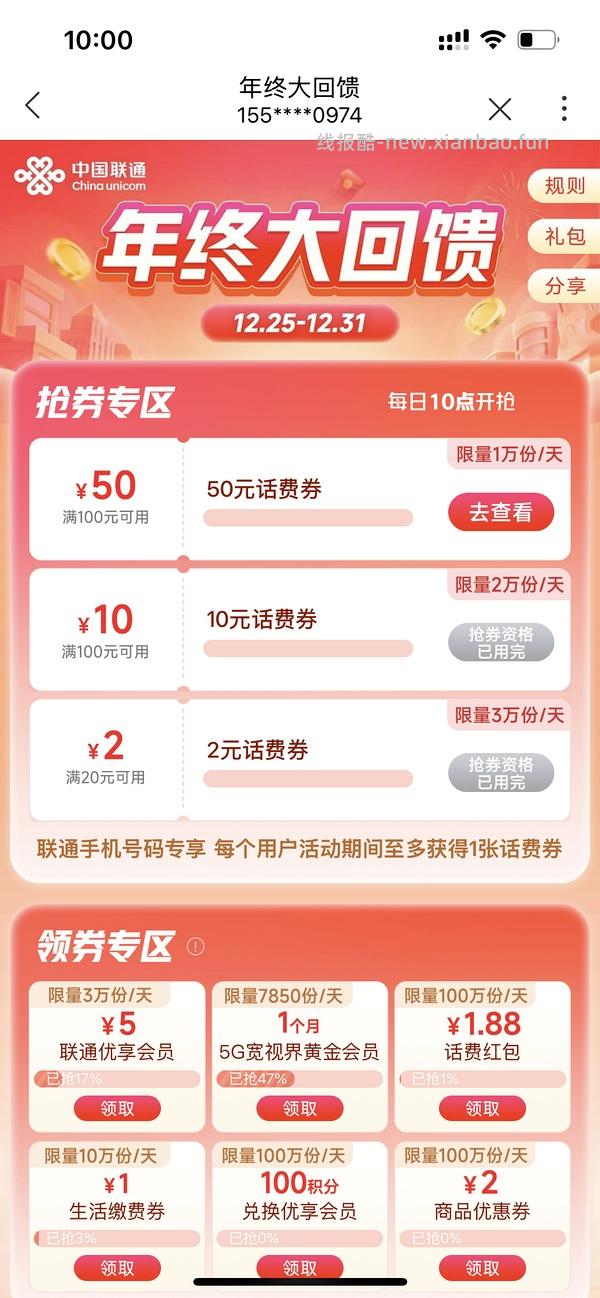This screenshot has height=1298, width=600.
Task: Tap 抢券资格已用完 on the 10元话费券
Action: tap(500, 643)
